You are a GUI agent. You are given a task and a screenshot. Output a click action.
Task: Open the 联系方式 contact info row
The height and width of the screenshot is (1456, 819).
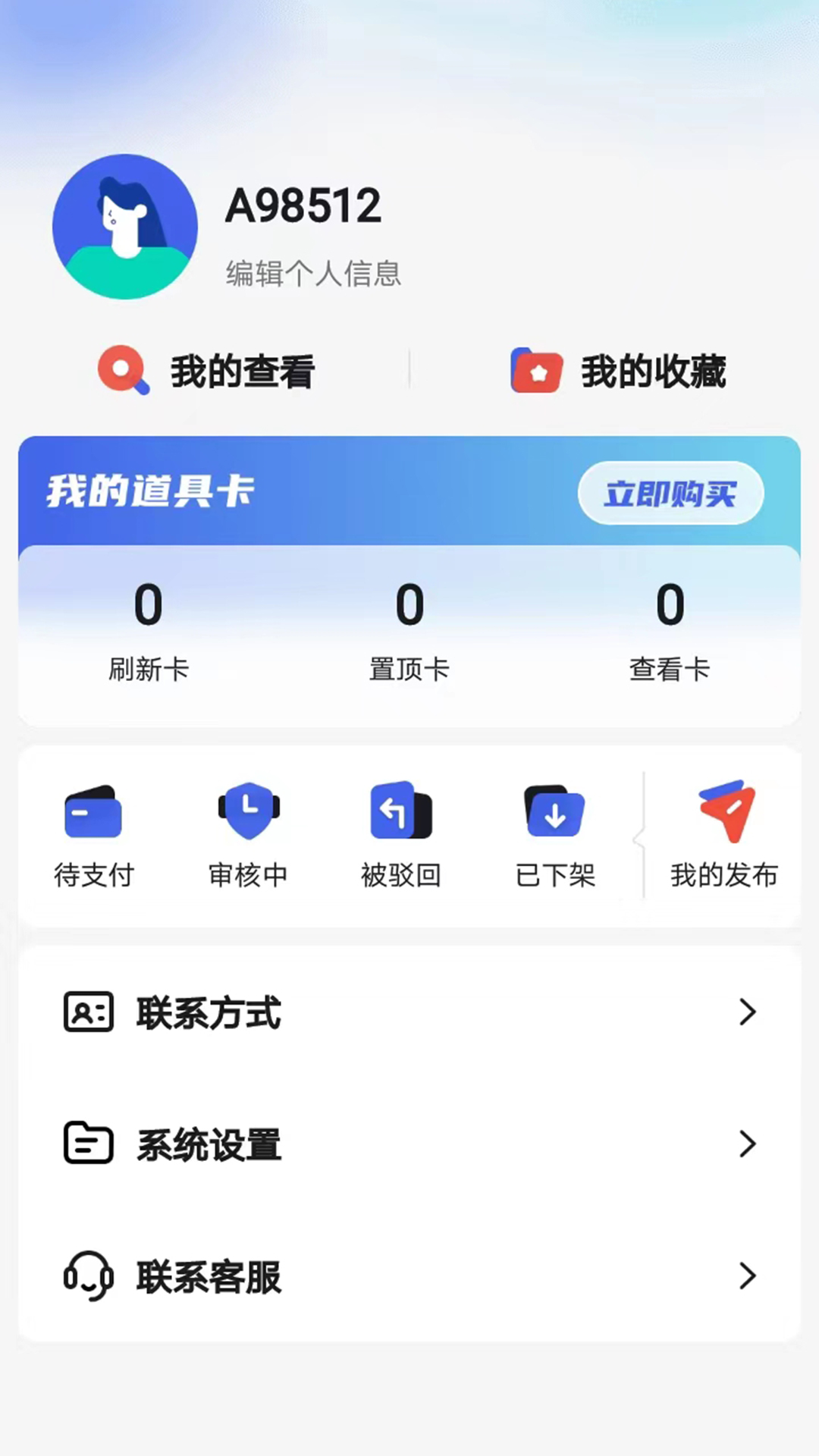pos(409,1012)
